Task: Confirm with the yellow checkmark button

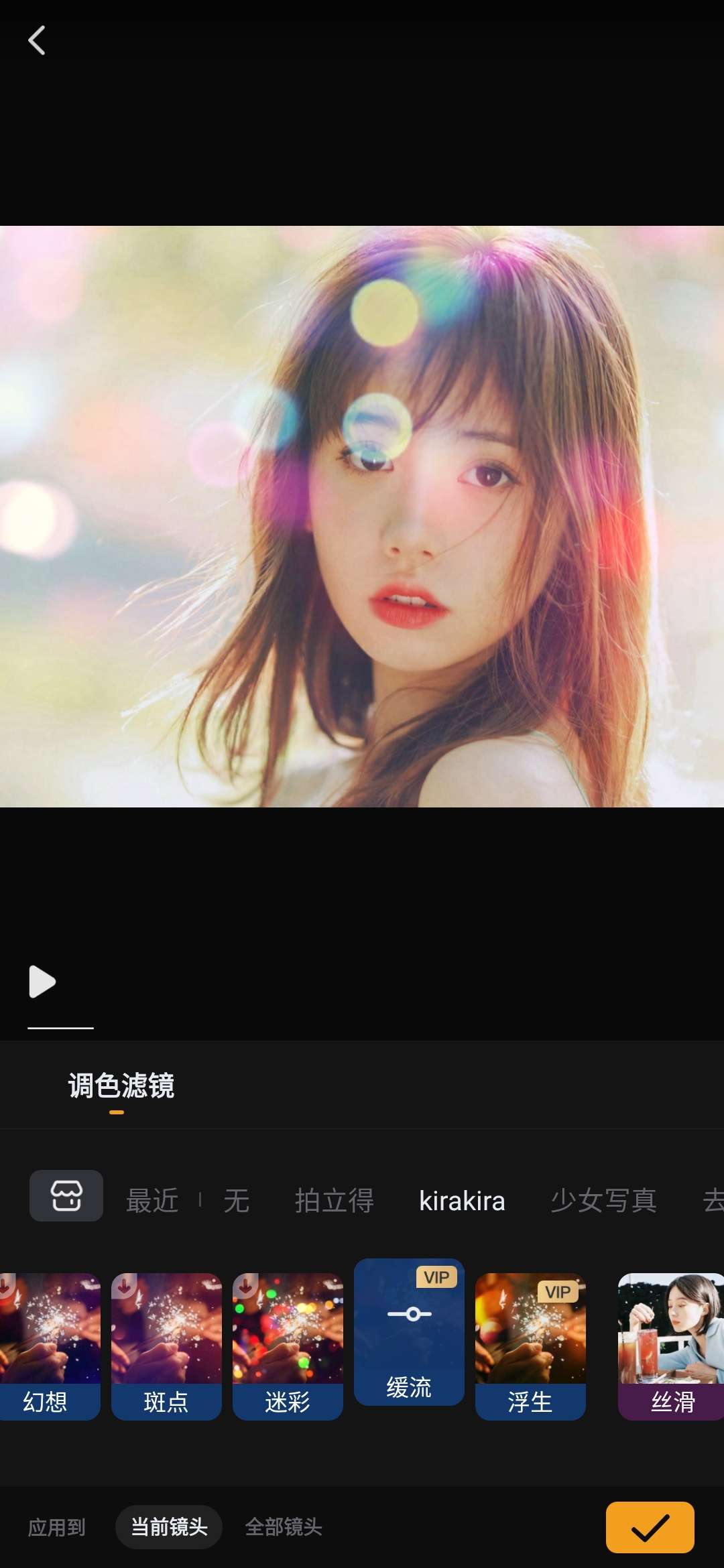Action: [x=650, y=1527]
